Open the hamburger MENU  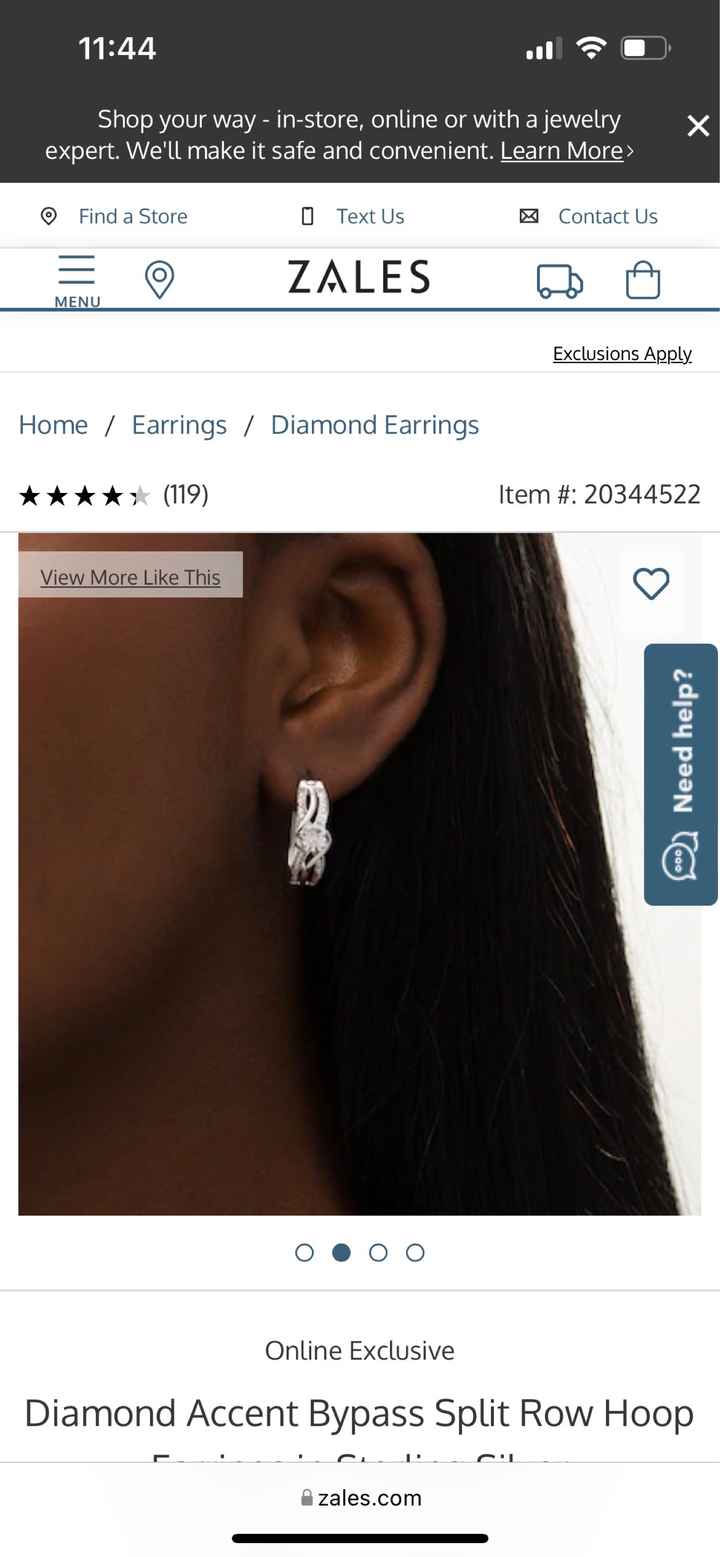coord(77,272)
